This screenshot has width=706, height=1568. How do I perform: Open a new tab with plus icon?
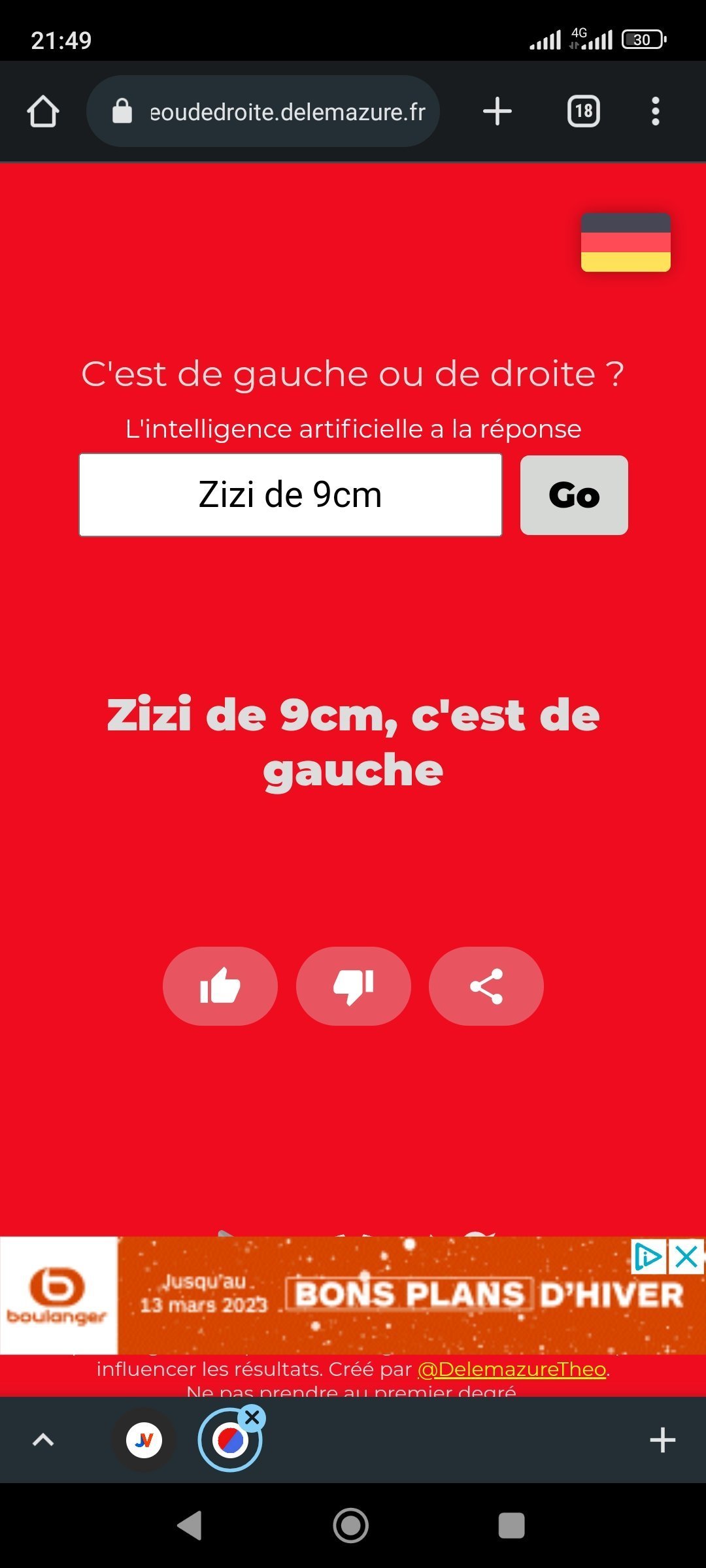point(497,111)
